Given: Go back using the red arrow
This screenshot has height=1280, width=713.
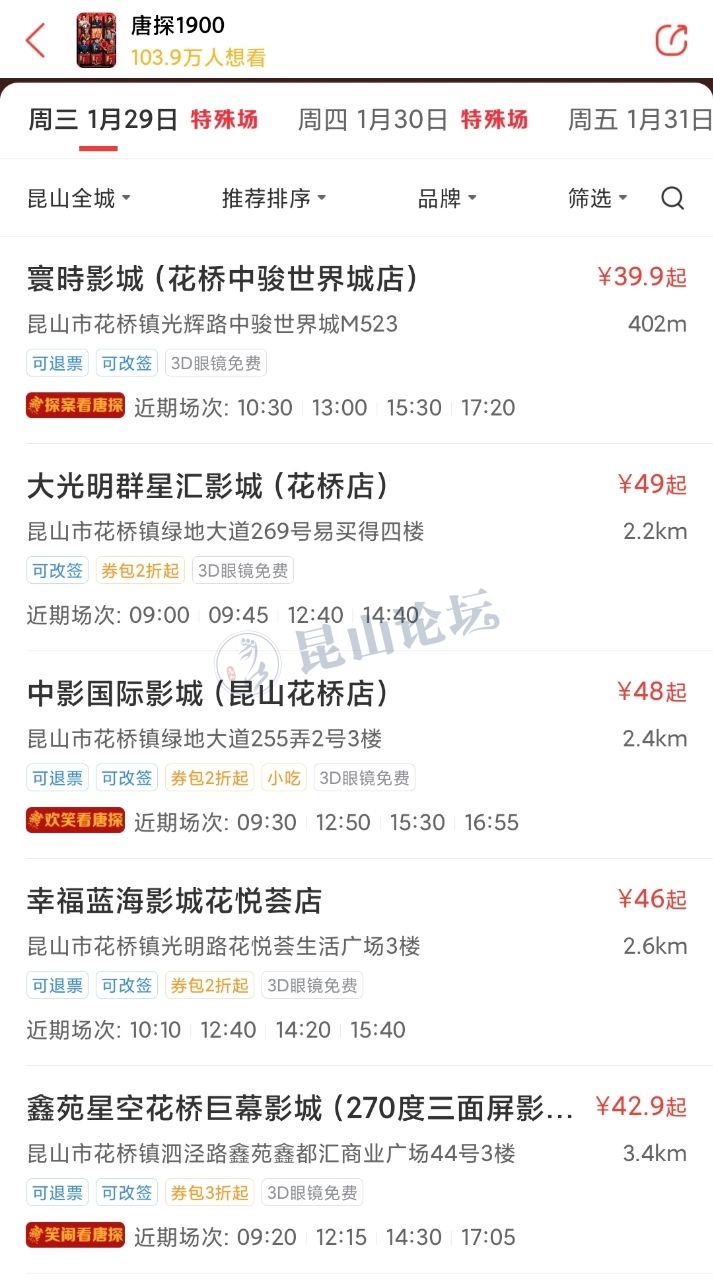Looking at the screenshot, I should (36, 41).
